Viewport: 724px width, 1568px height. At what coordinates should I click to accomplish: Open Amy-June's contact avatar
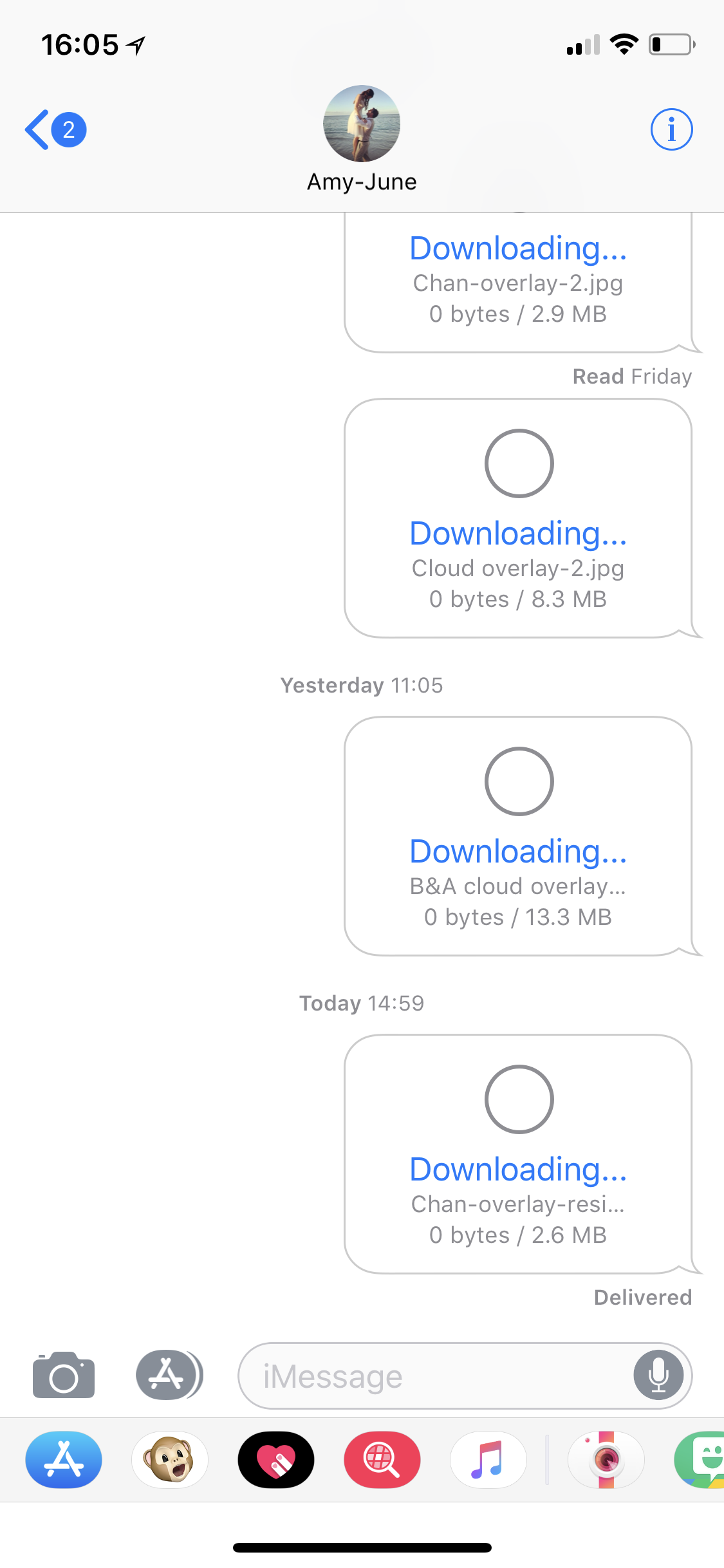[362, 124]
